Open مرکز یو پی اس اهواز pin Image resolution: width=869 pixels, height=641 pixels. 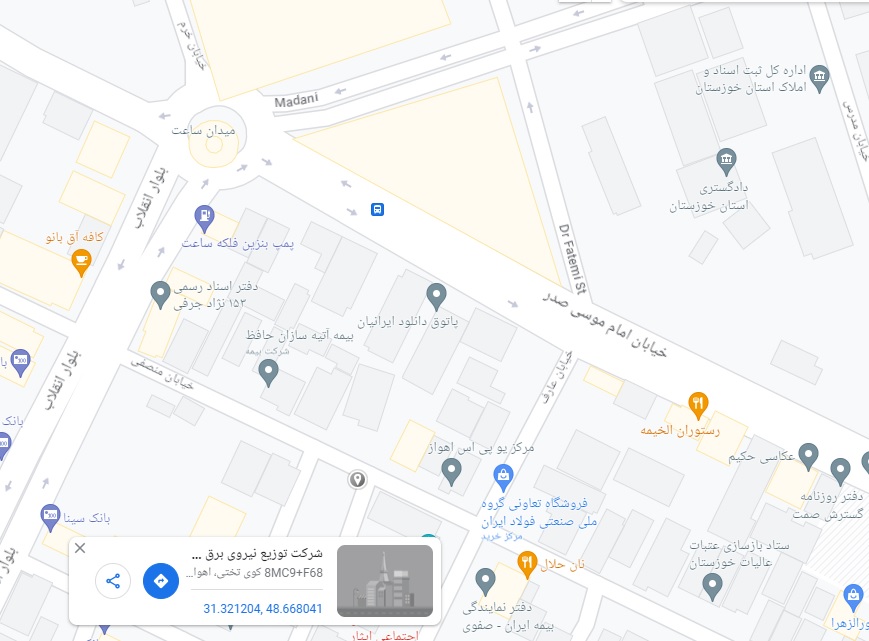[x=452, y=470]
